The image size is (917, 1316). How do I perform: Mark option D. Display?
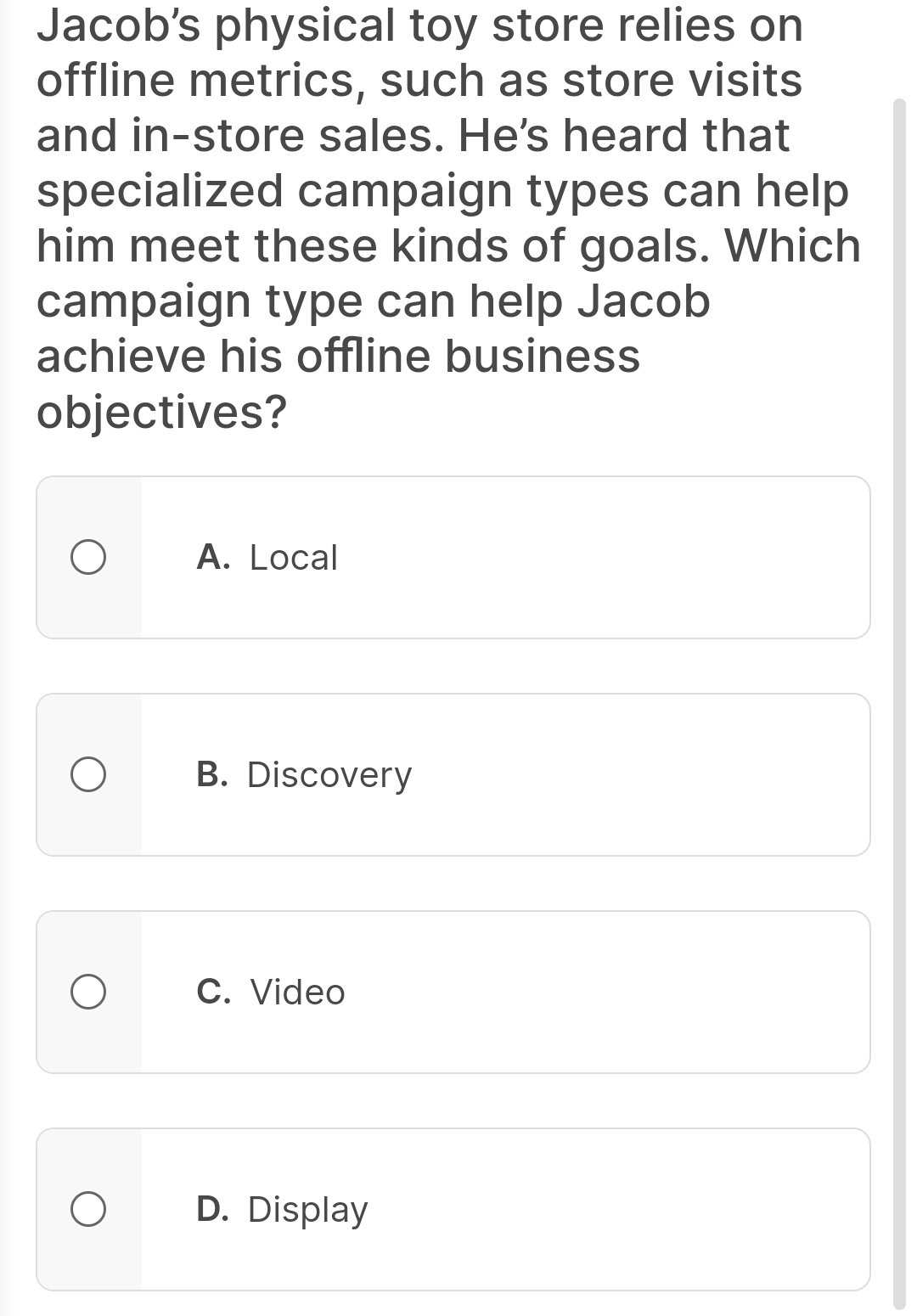coord(88,1210)
